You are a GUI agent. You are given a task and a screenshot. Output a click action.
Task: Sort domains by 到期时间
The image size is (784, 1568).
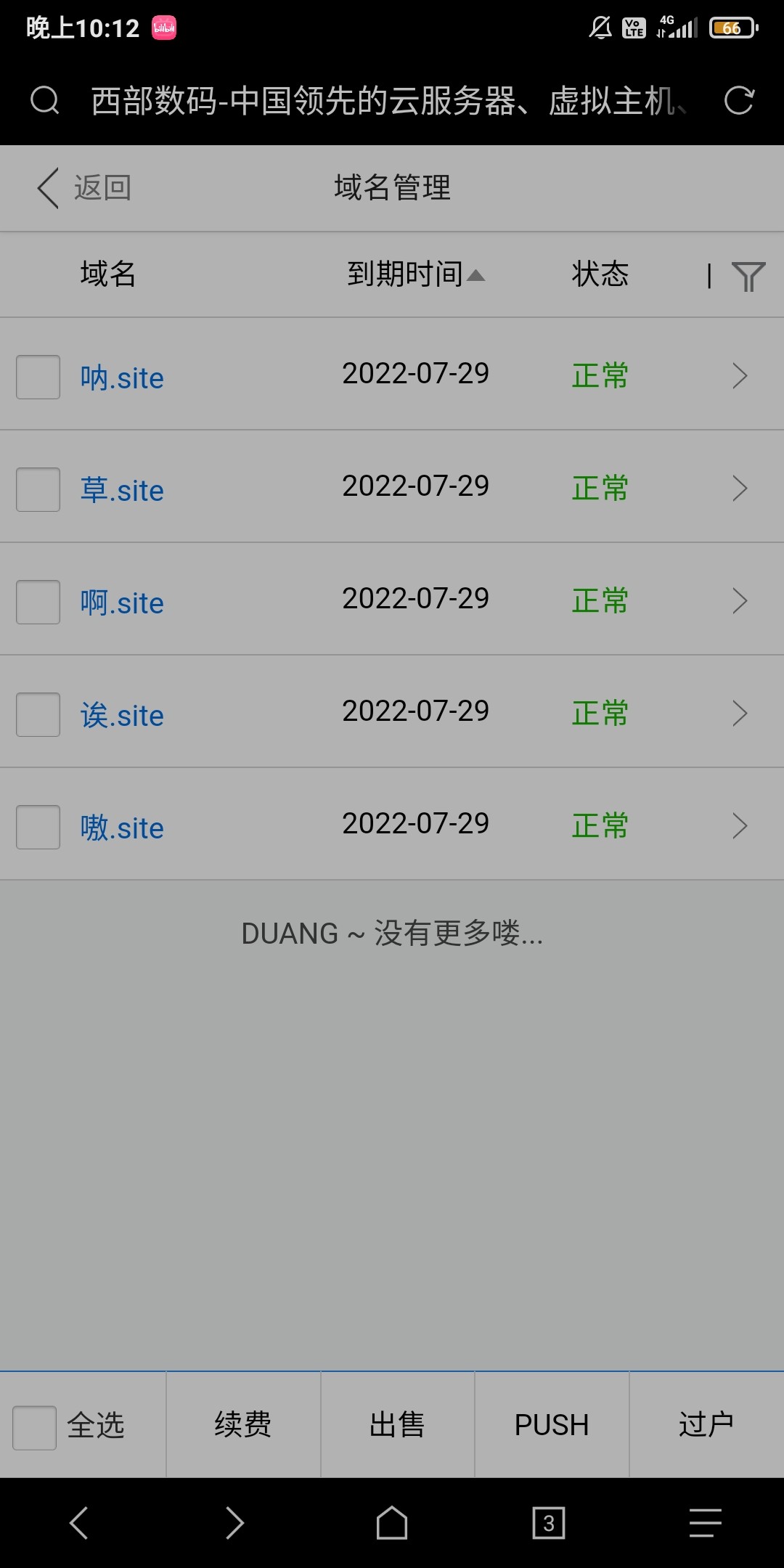tap(415, 274)
